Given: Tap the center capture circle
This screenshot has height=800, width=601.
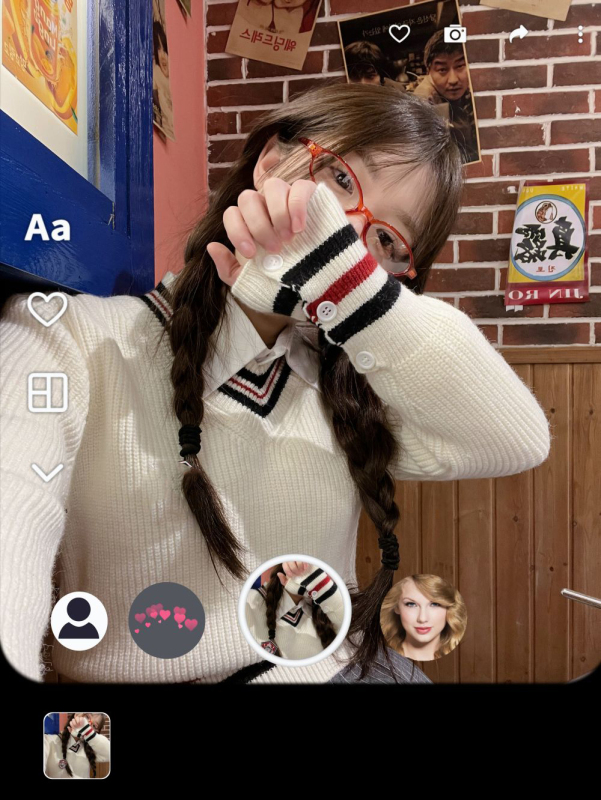Looking at the screenshot, I should point(295,609).
